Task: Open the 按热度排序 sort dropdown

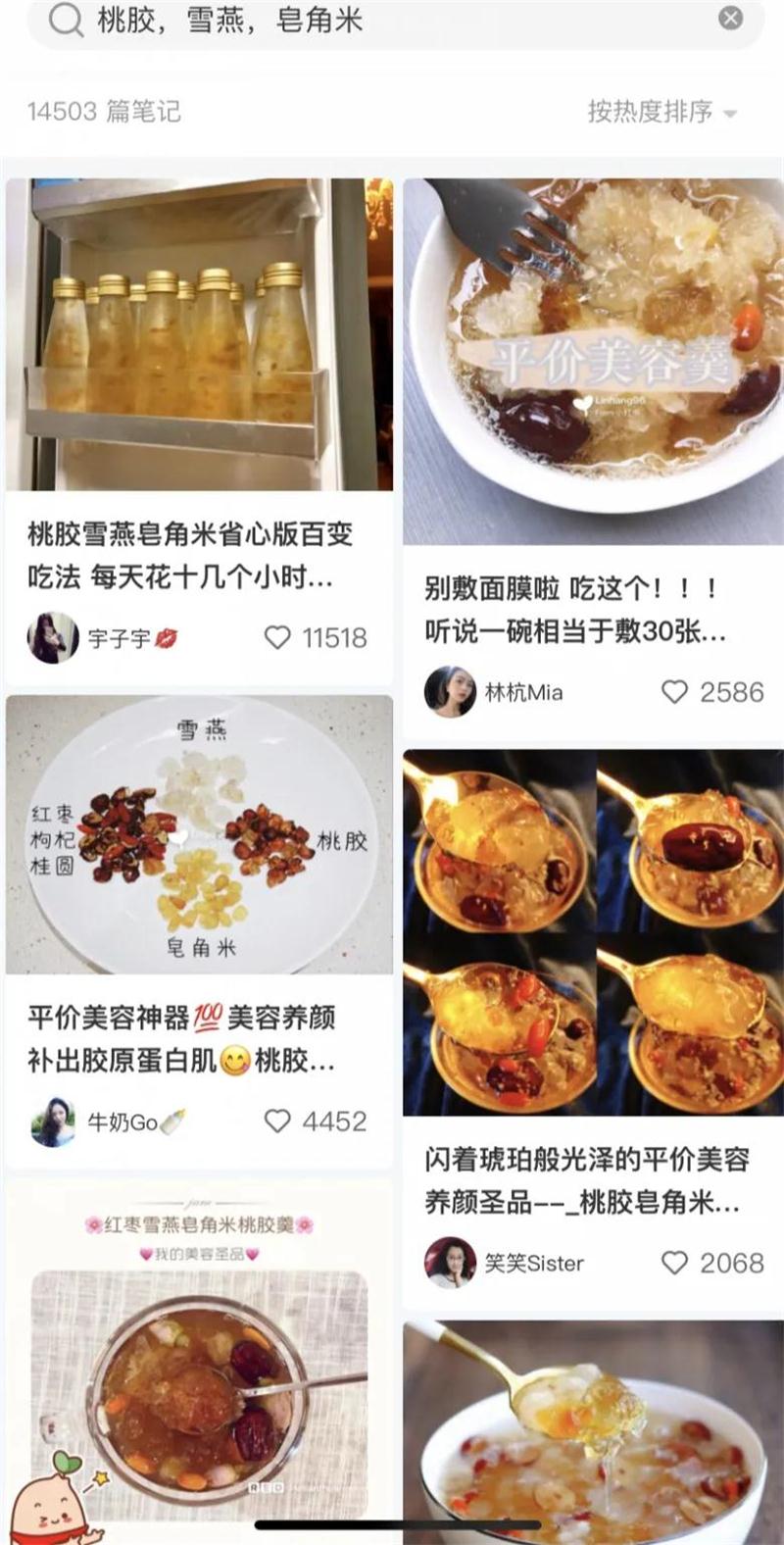Action: (661, 112)
